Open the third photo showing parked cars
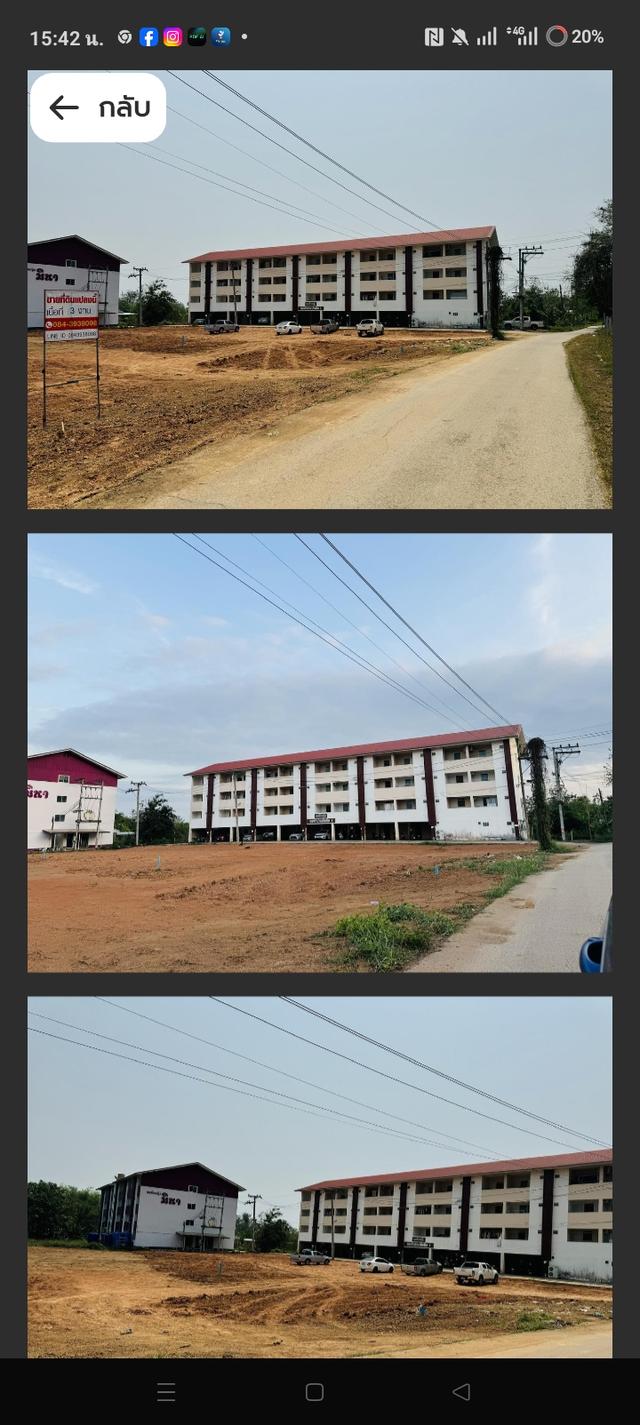Viewport: 640px width, 1425px height. (x=320, y=1176)
